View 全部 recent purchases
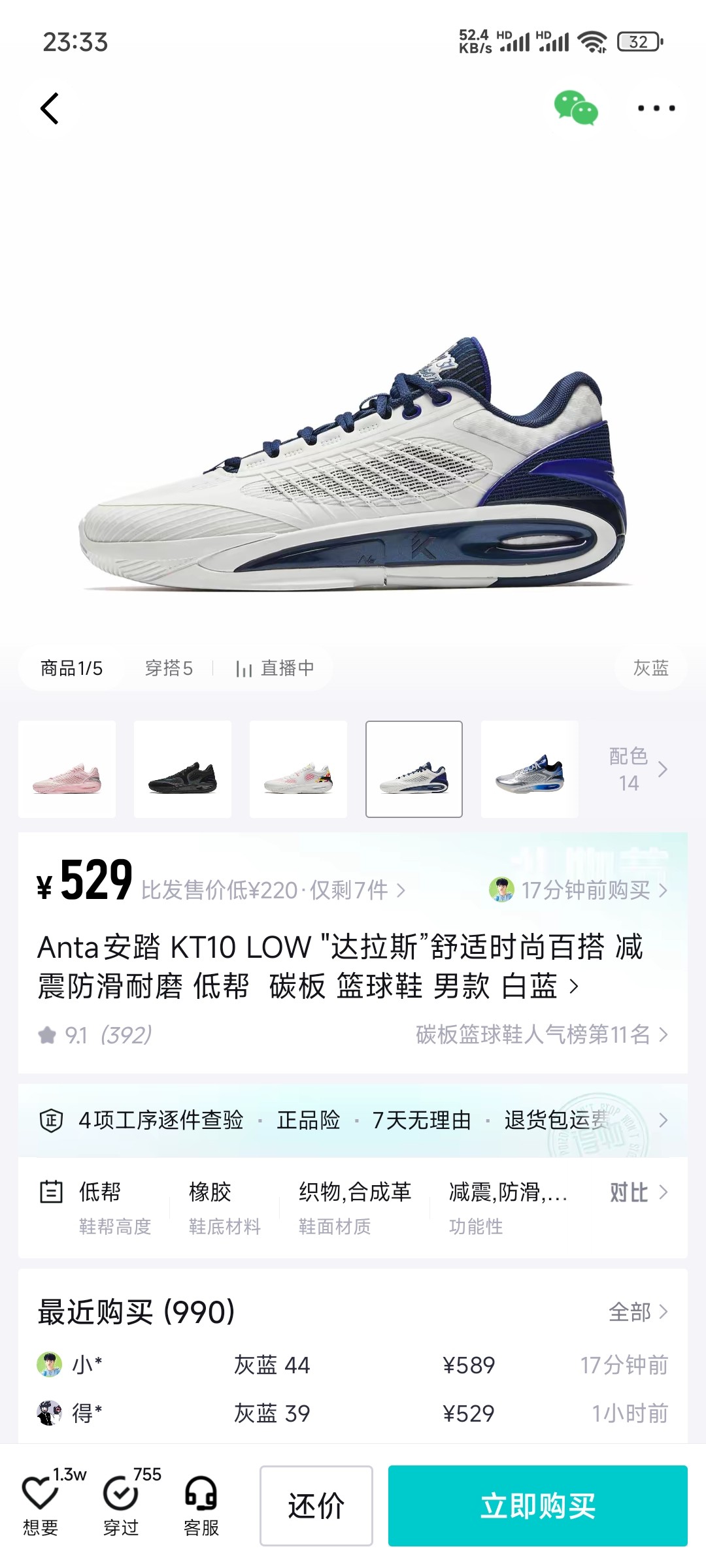The height and width of the screenshot is (1568, 706). pyautogui.click(x=638, y=1312)
